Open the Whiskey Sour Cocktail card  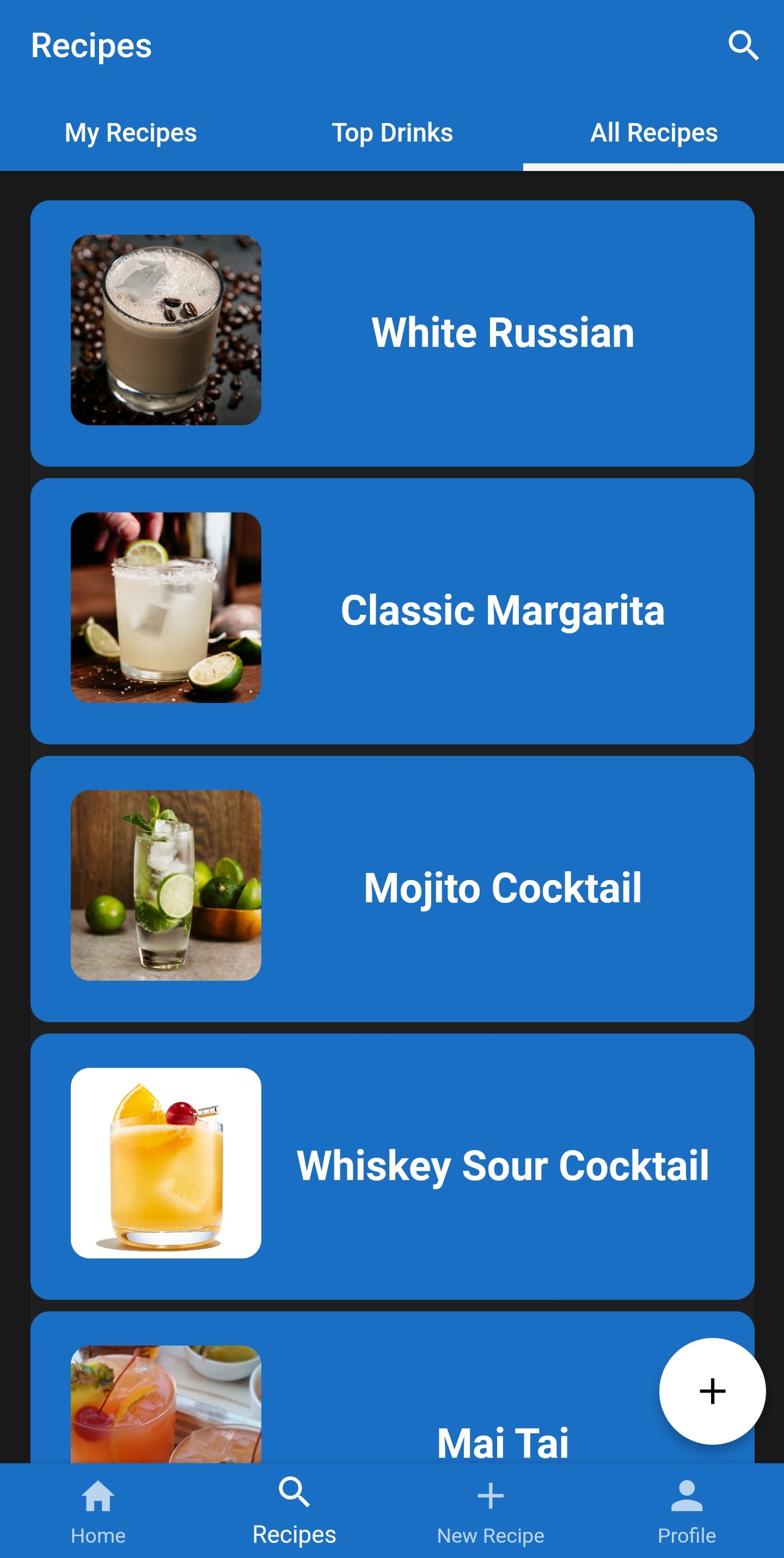point(393,1166)
